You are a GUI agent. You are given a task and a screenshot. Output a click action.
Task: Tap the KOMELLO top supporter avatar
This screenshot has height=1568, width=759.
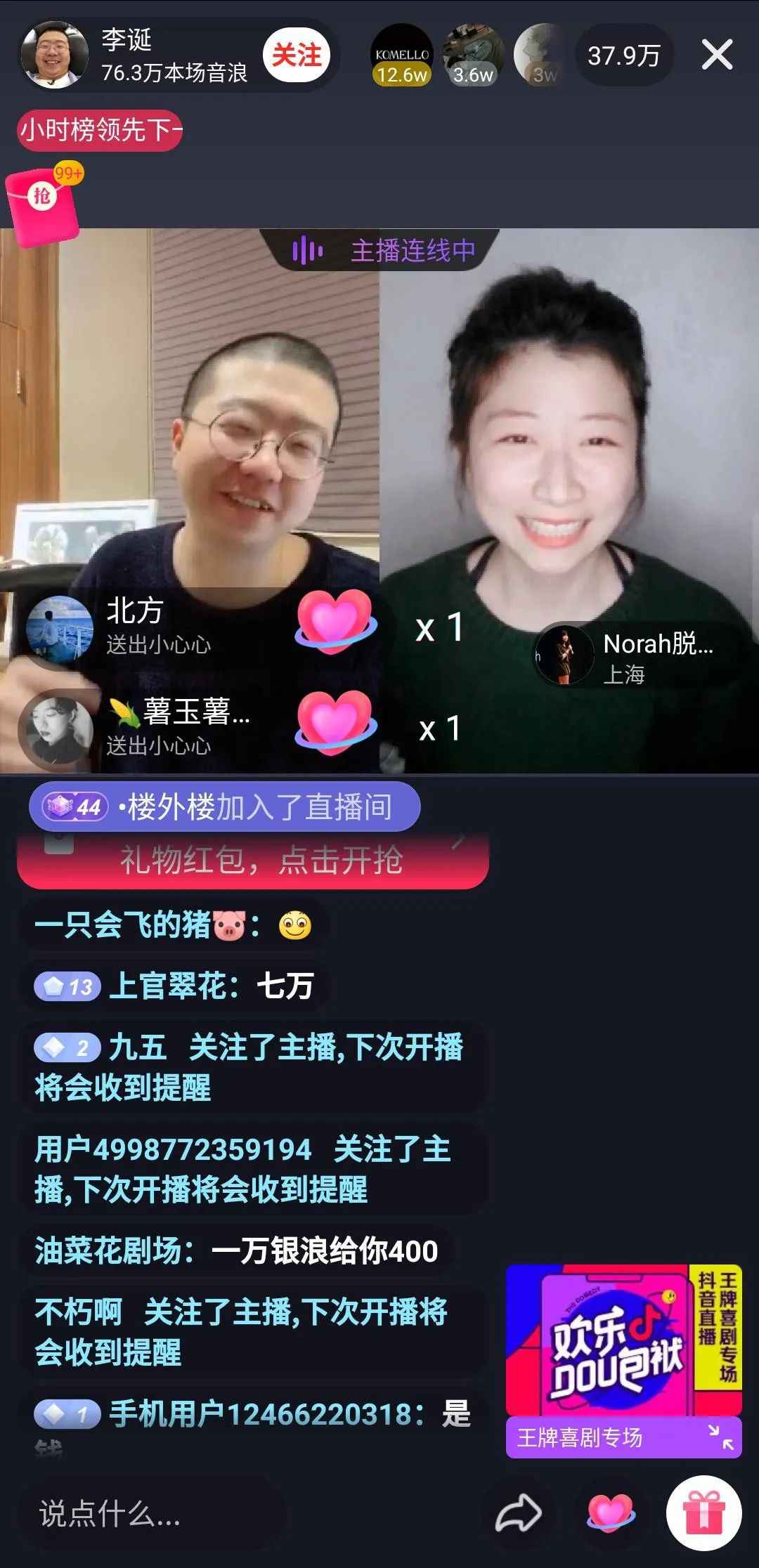click(x=399, y=53)
